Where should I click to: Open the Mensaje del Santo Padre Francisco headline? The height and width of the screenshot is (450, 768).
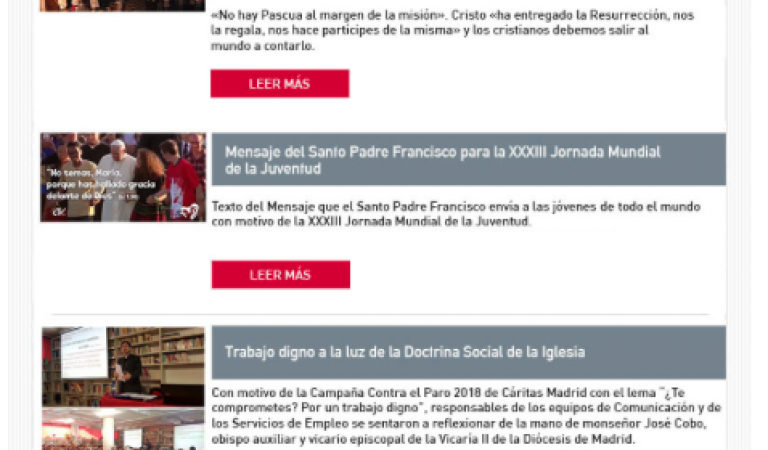coord(442,160)
